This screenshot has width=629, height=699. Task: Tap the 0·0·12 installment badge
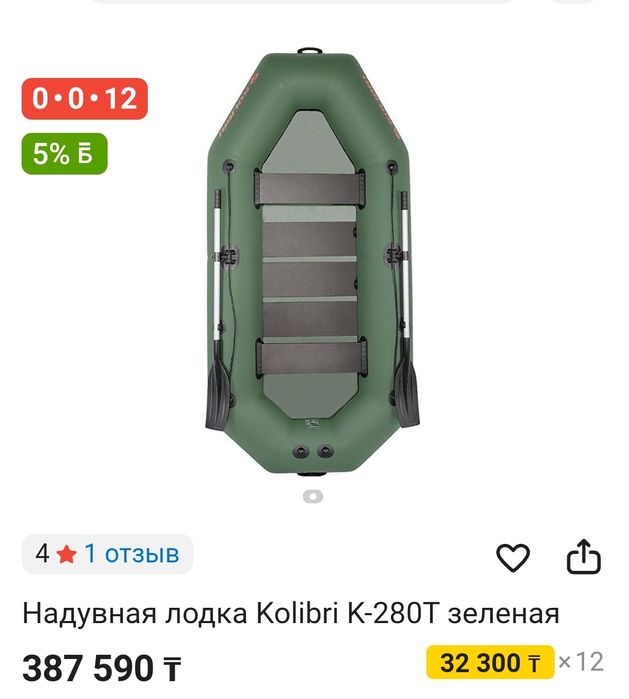click(84, 99)
